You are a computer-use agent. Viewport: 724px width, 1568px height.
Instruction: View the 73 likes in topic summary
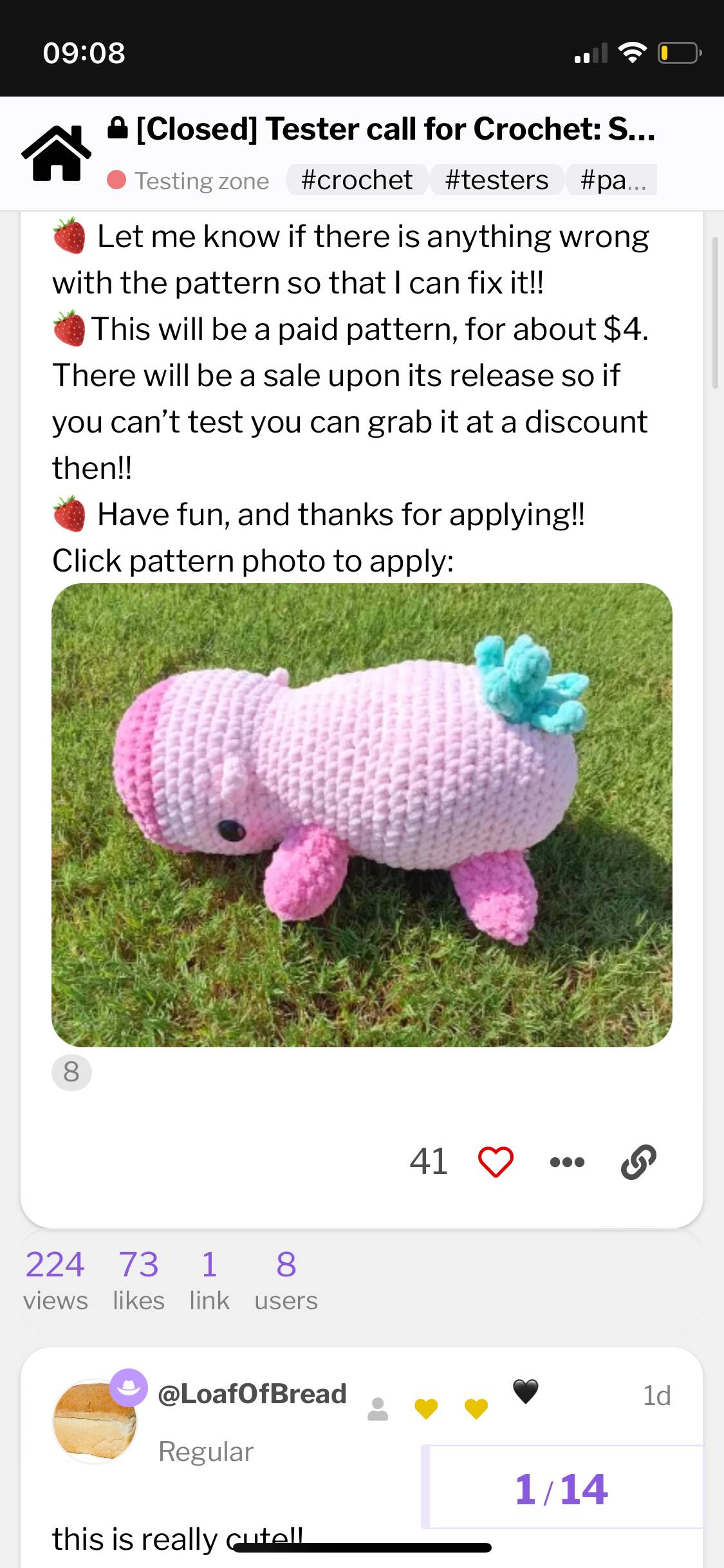tap(138, 1280)
